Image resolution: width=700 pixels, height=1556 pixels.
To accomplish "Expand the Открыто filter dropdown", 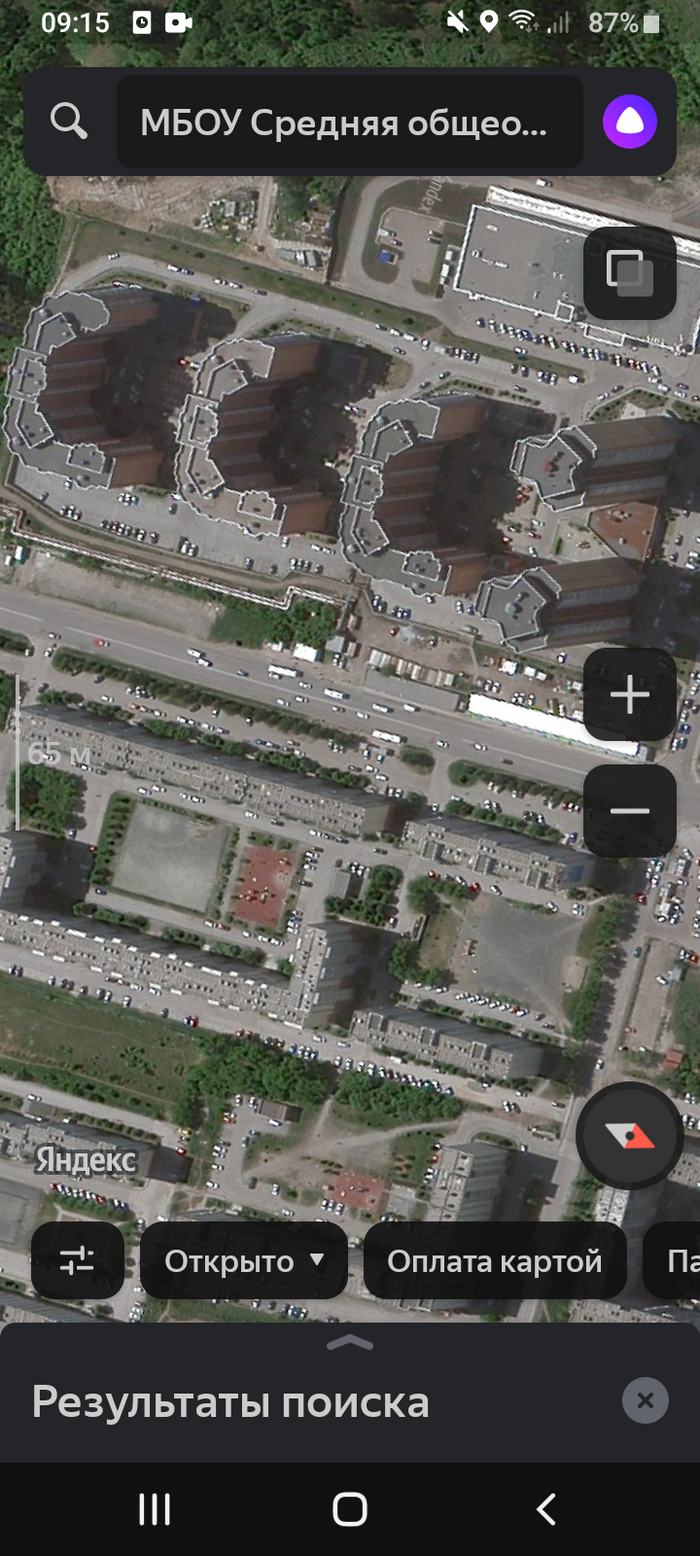I will [x=244, y=1261].
